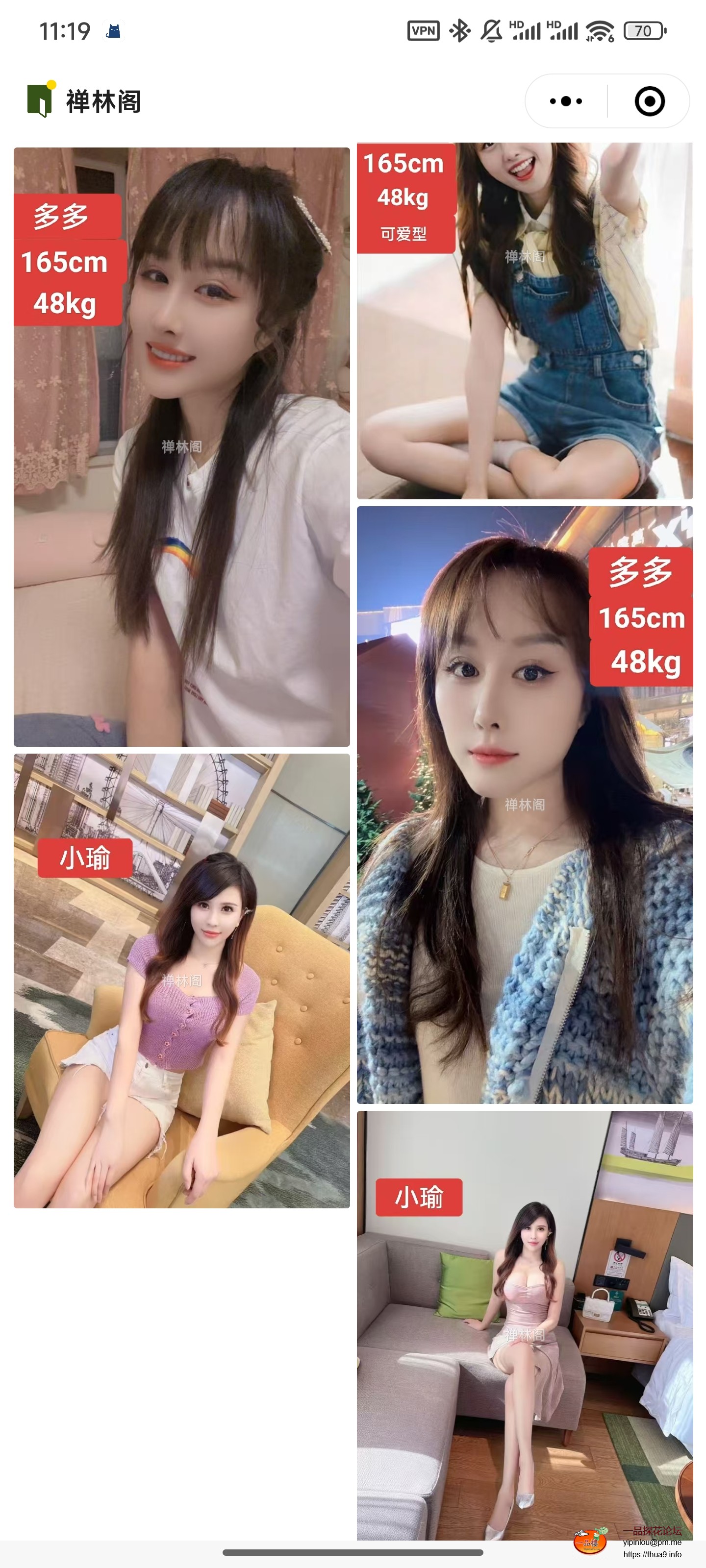Tap the VPN status icon
Screen dimensions: 706x1568
pos(425,30)
